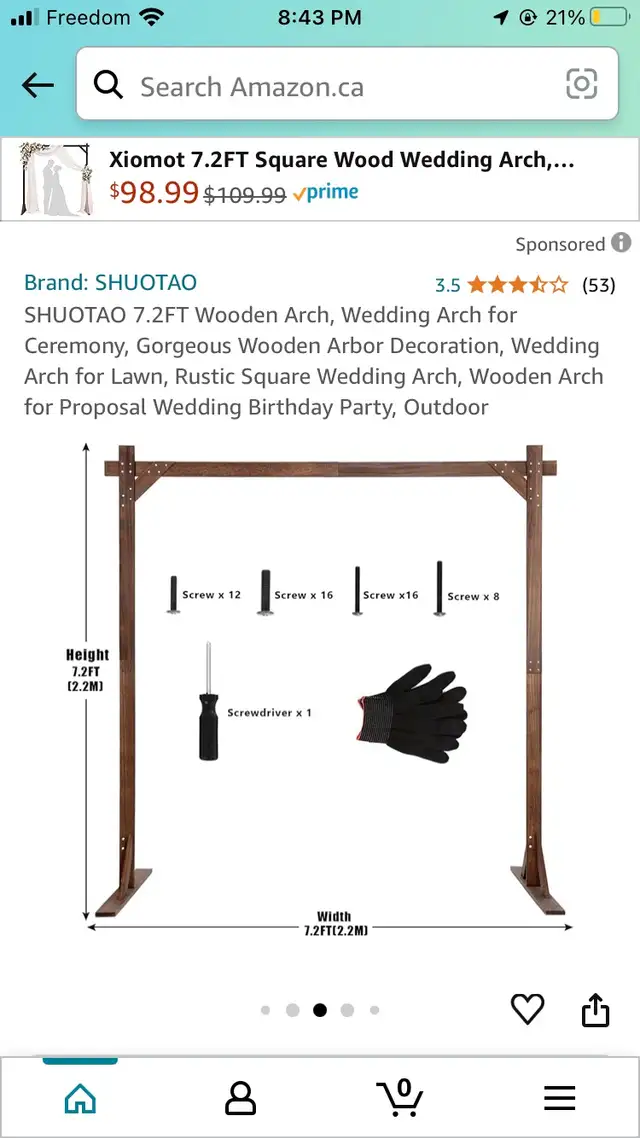Viewport: 640px width, 1138px height.
Task: Open the hamburger menu tab
Action: click(559, 1098)
